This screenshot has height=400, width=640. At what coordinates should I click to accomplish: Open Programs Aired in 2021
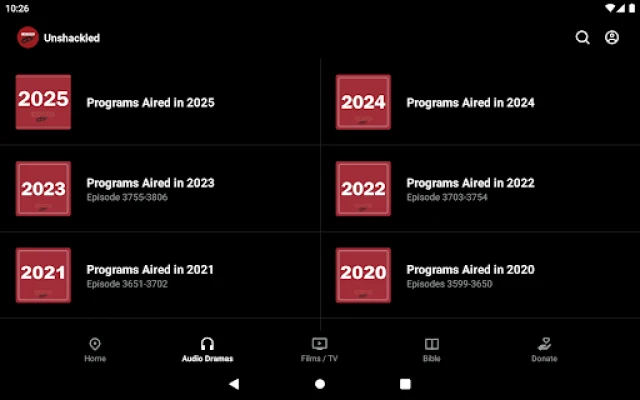150,275
